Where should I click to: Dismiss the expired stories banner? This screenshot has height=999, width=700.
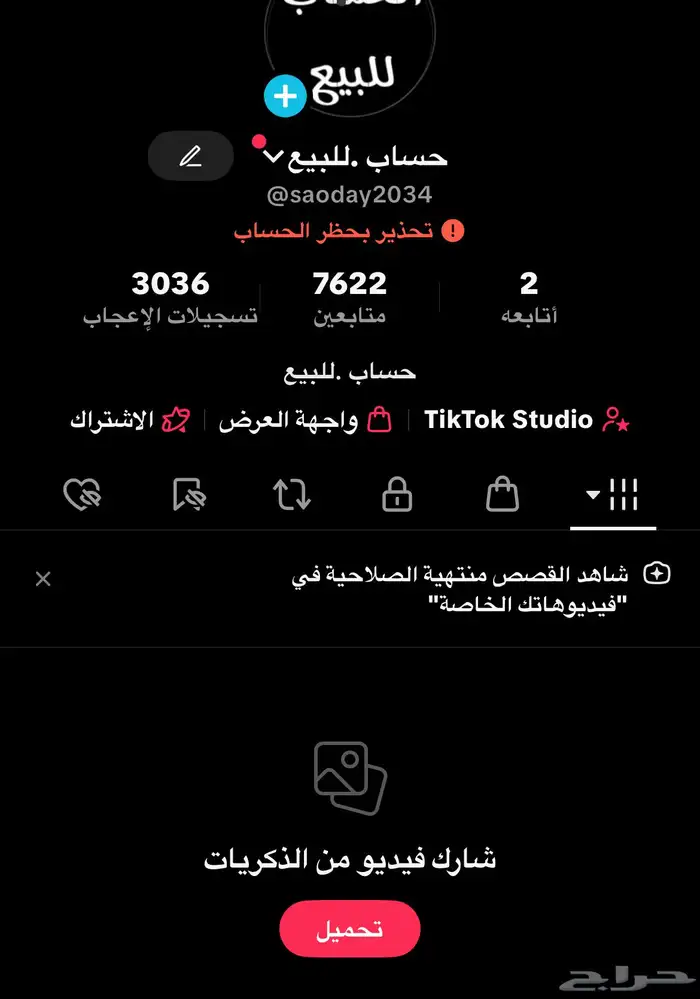pos(43,579)
